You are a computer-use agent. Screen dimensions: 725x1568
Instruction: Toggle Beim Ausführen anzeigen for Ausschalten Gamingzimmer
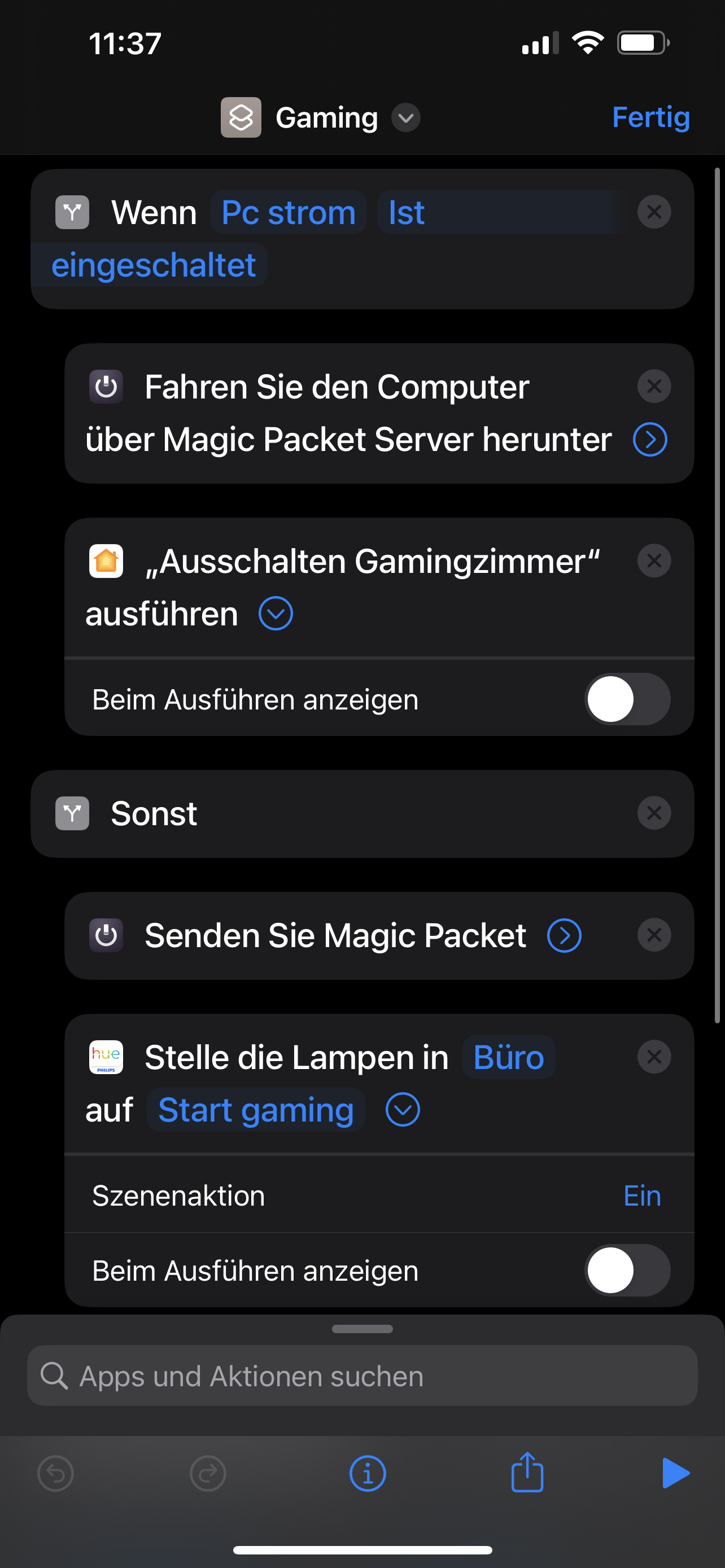tap(626, 699)
